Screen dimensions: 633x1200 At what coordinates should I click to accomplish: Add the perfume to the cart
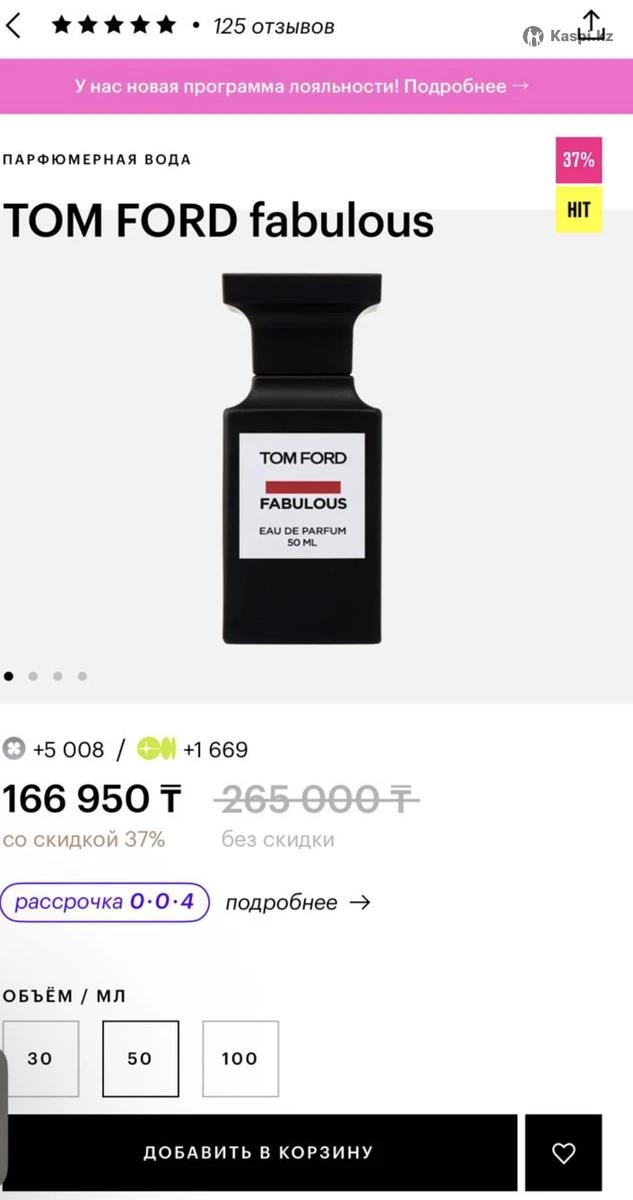258,1152
